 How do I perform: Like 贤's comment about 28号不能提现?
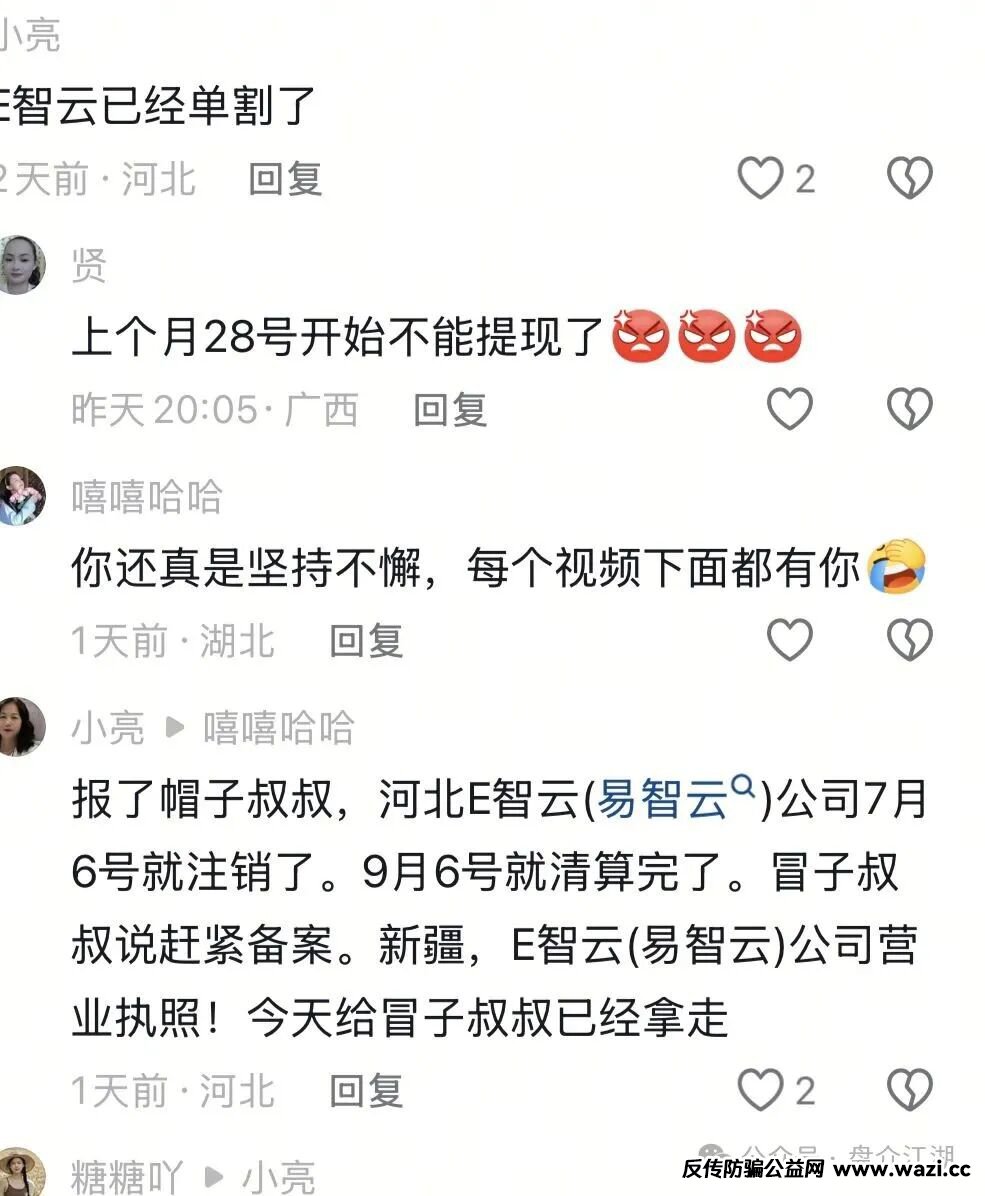point(790,409)
